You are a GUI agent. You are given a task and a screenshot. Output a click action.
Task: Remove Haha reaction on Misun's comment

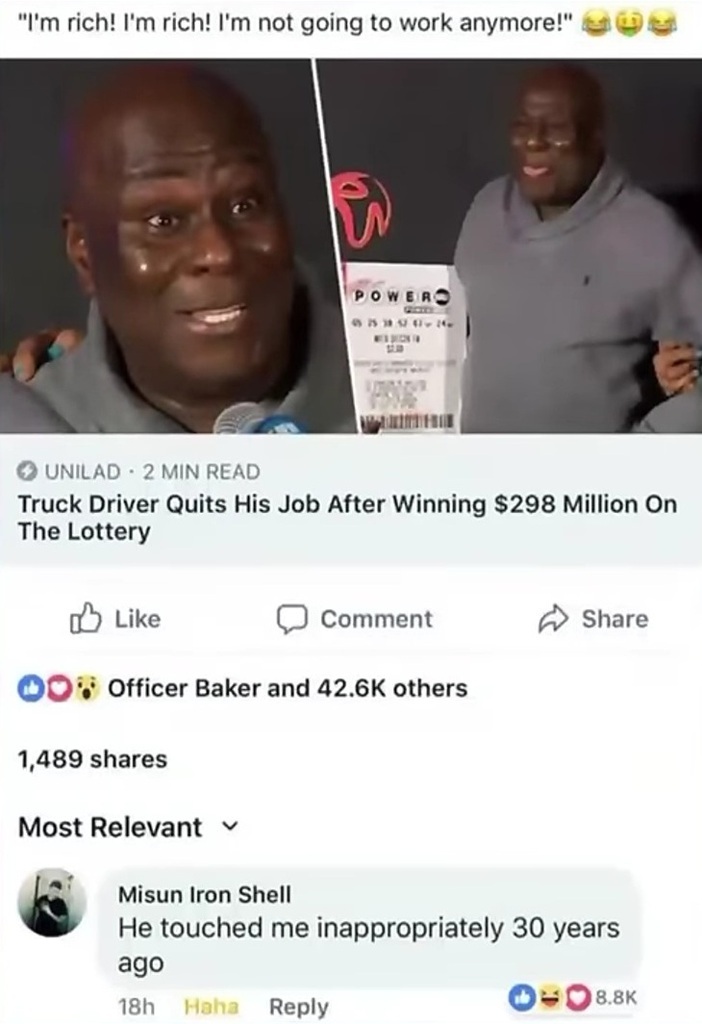point(212,1006)
